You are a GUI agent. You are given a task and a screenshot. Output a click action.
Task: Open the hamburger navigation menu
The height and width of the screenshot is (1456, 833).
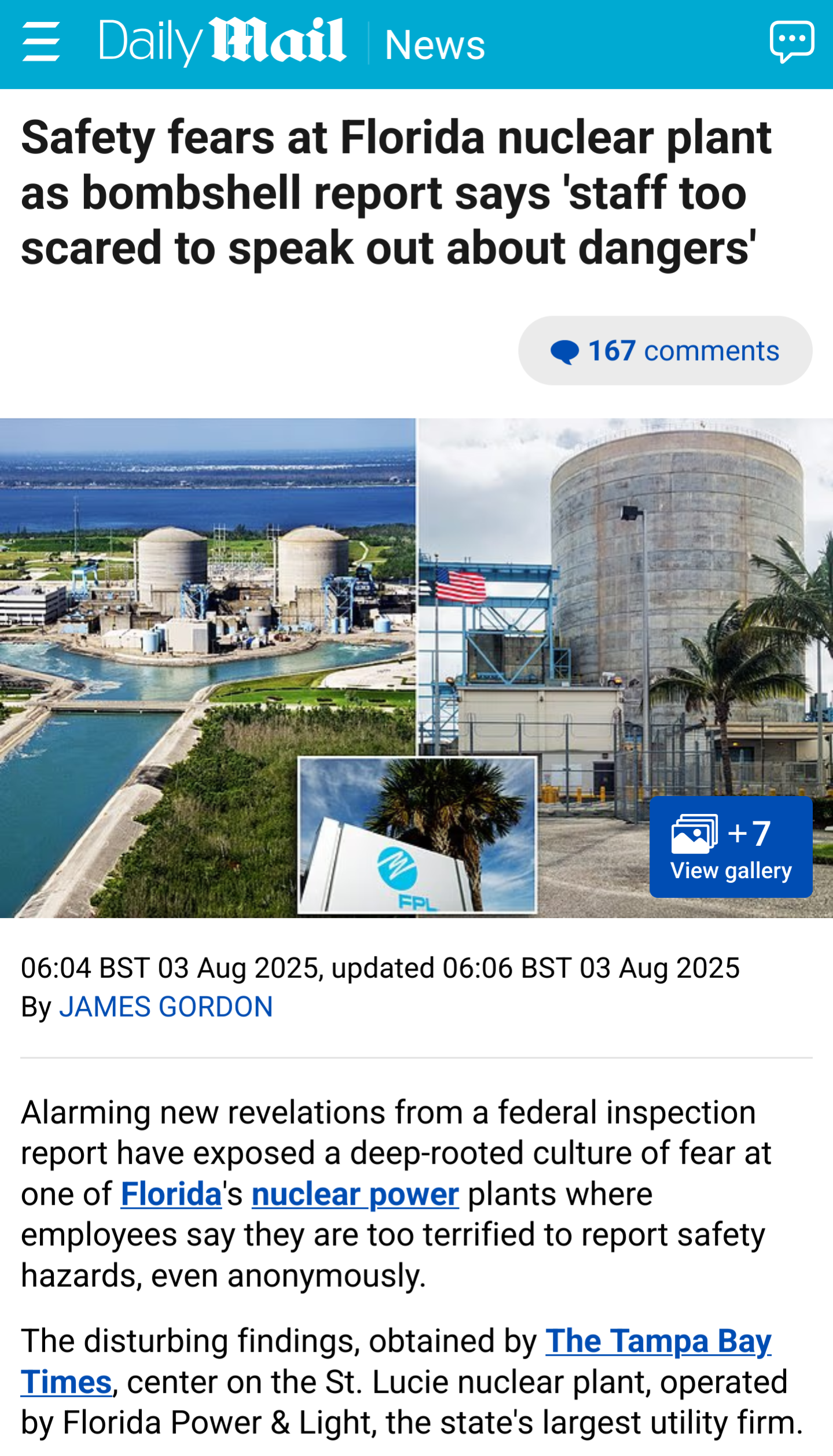pos(41,42)
